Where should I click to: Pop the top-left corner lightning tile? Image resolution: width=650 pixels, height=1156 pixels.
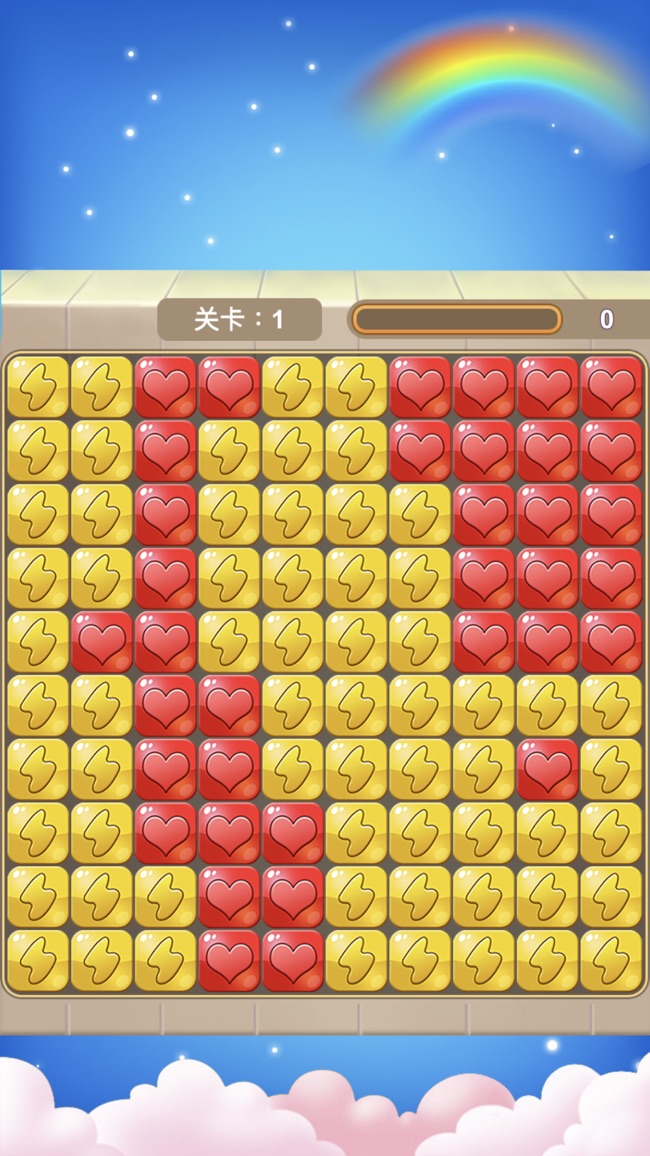38,387
